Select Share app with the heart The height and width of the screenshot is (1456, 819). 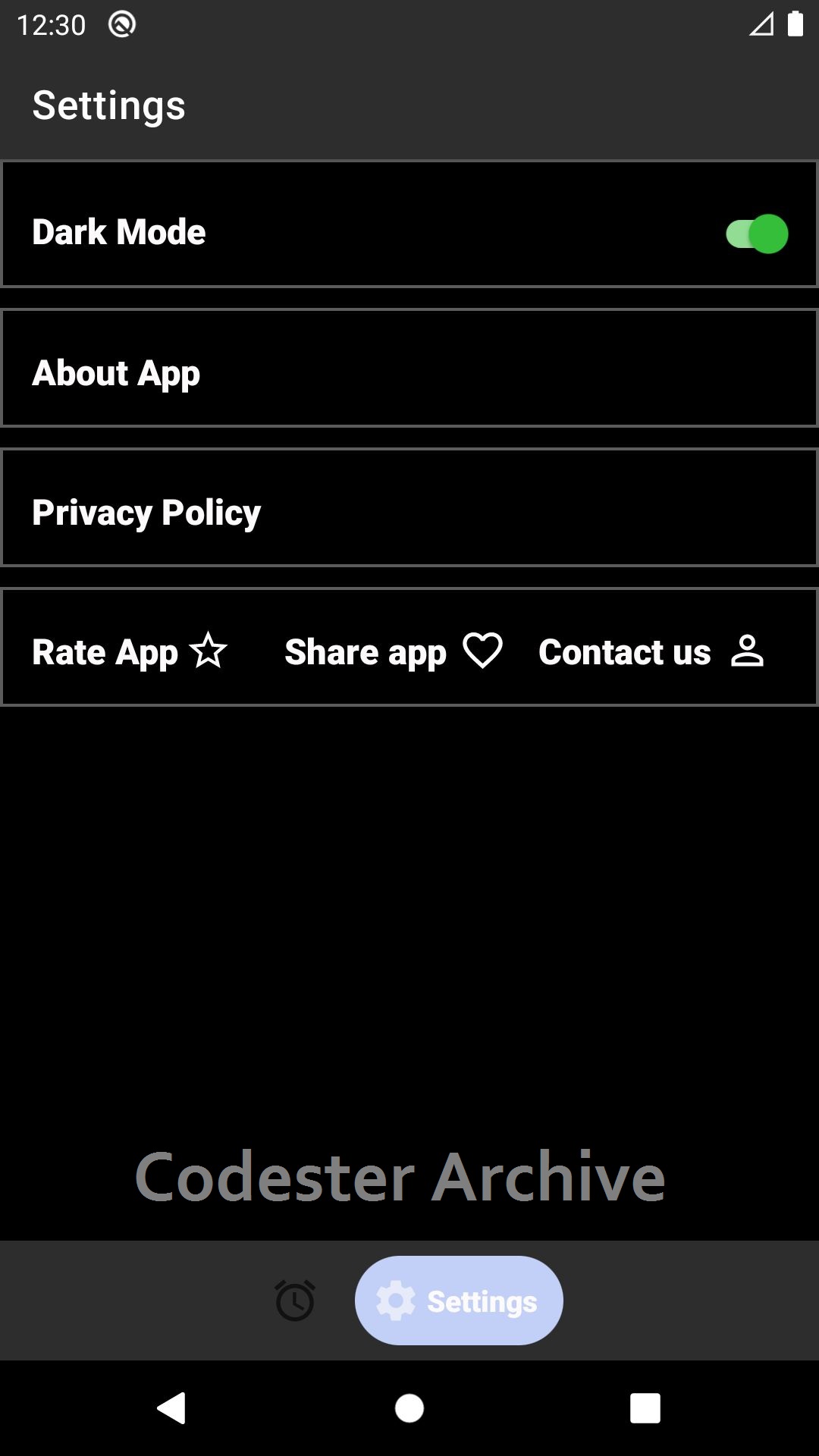(x=394, y=651)
